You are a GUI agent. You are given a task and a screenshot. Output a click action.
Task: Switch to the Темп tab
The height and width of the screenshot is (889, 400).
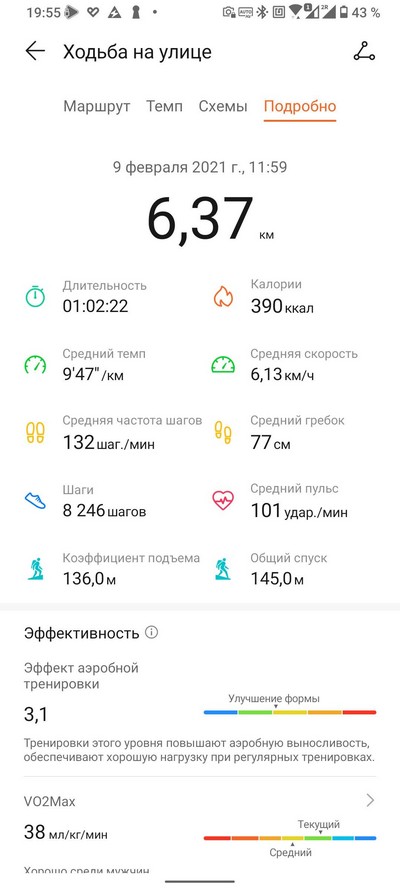coord(164,107)
